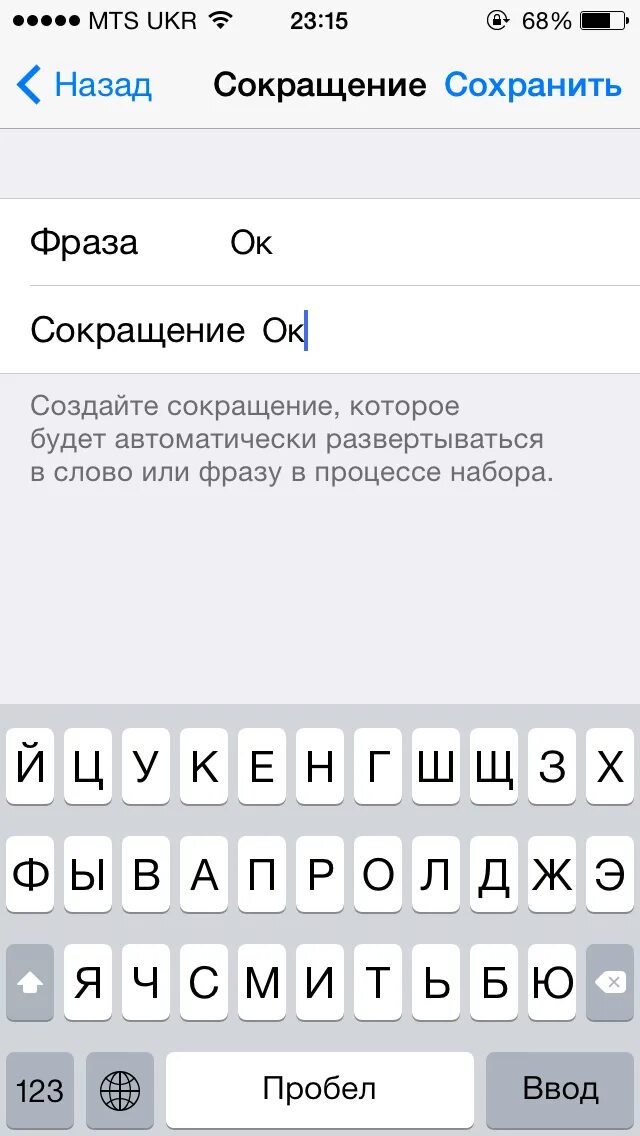Toggle the shift key
This screenshot has height=1136, width=640.
click(x=30, y=982)
